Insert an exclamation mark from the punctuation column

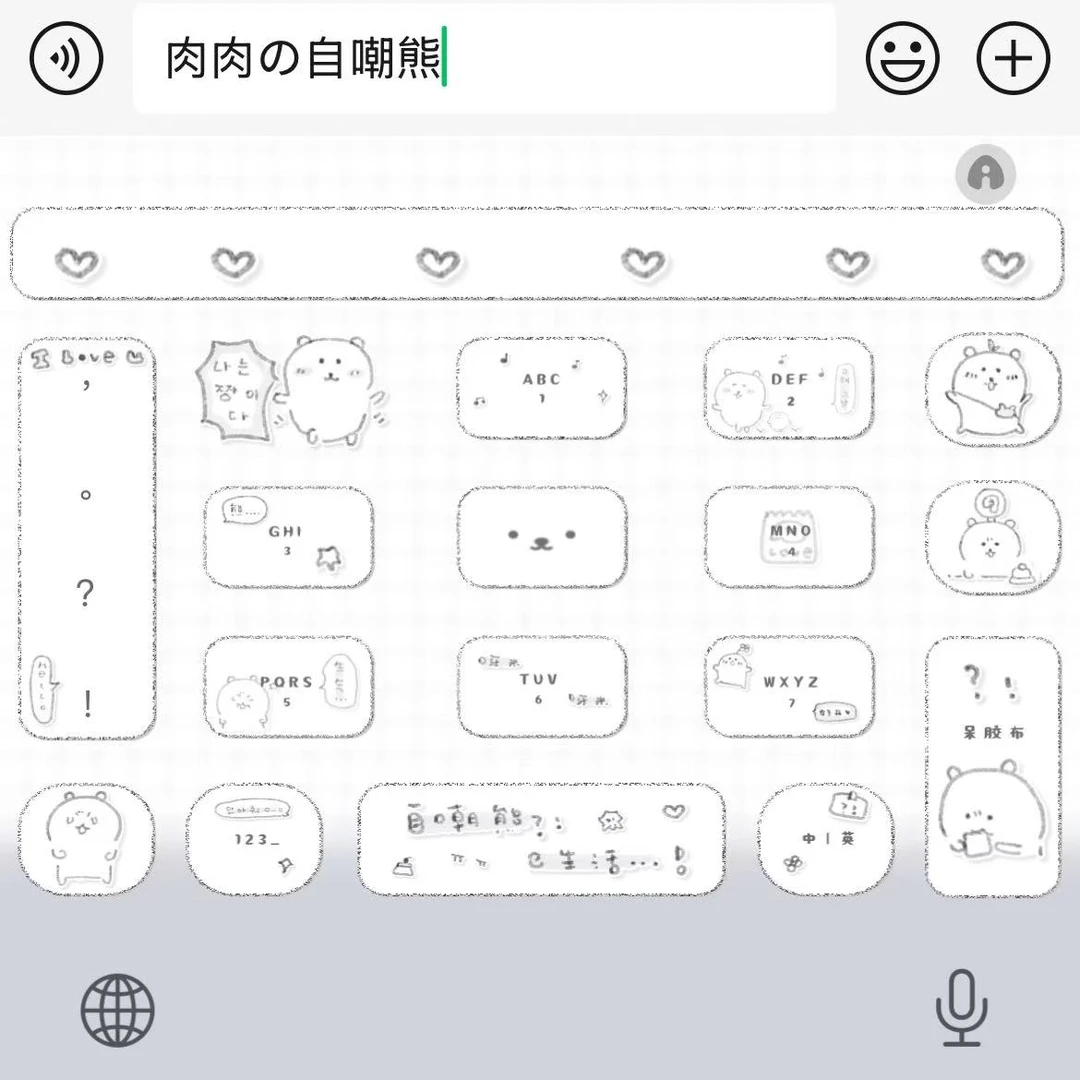tap(87, 703)
